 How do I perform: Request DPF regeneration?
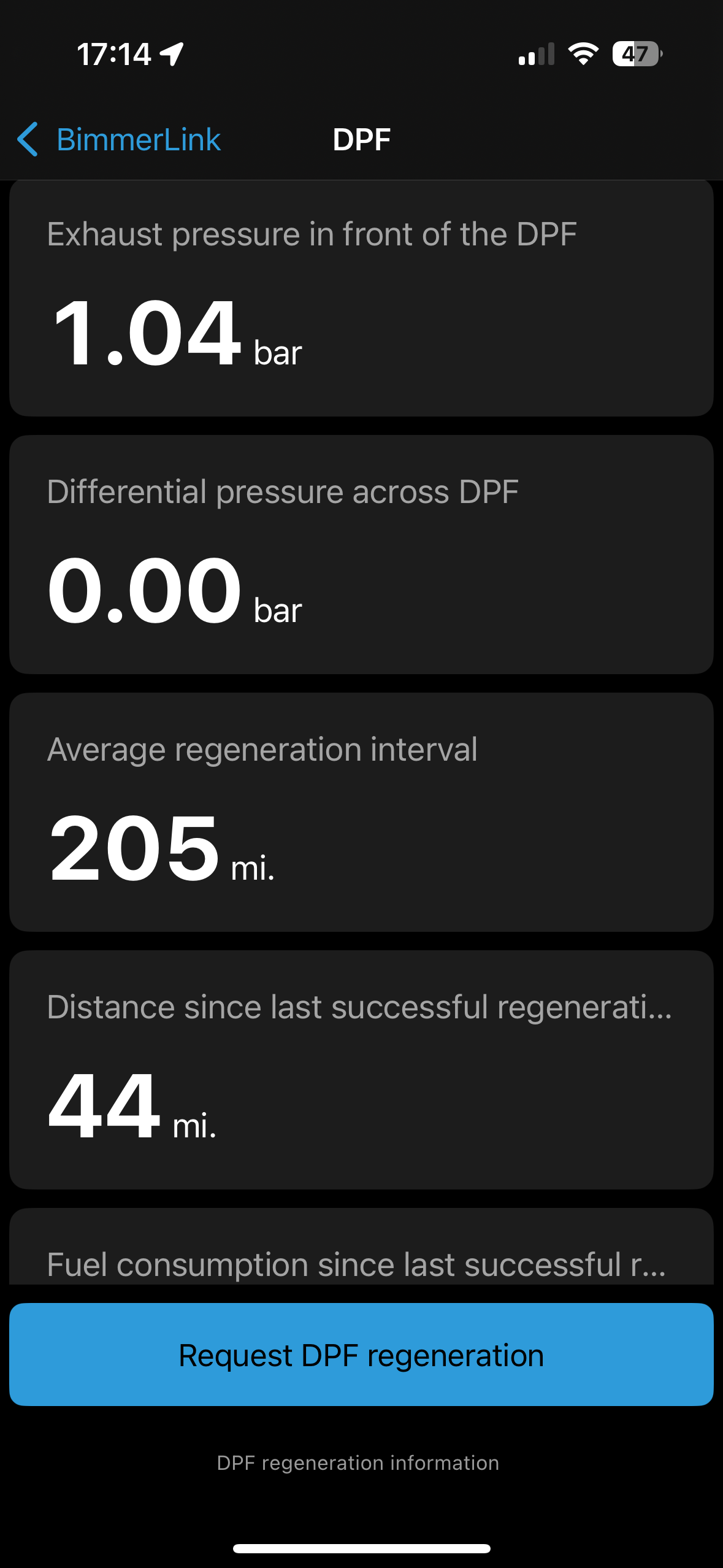(x=361, y=1355)
